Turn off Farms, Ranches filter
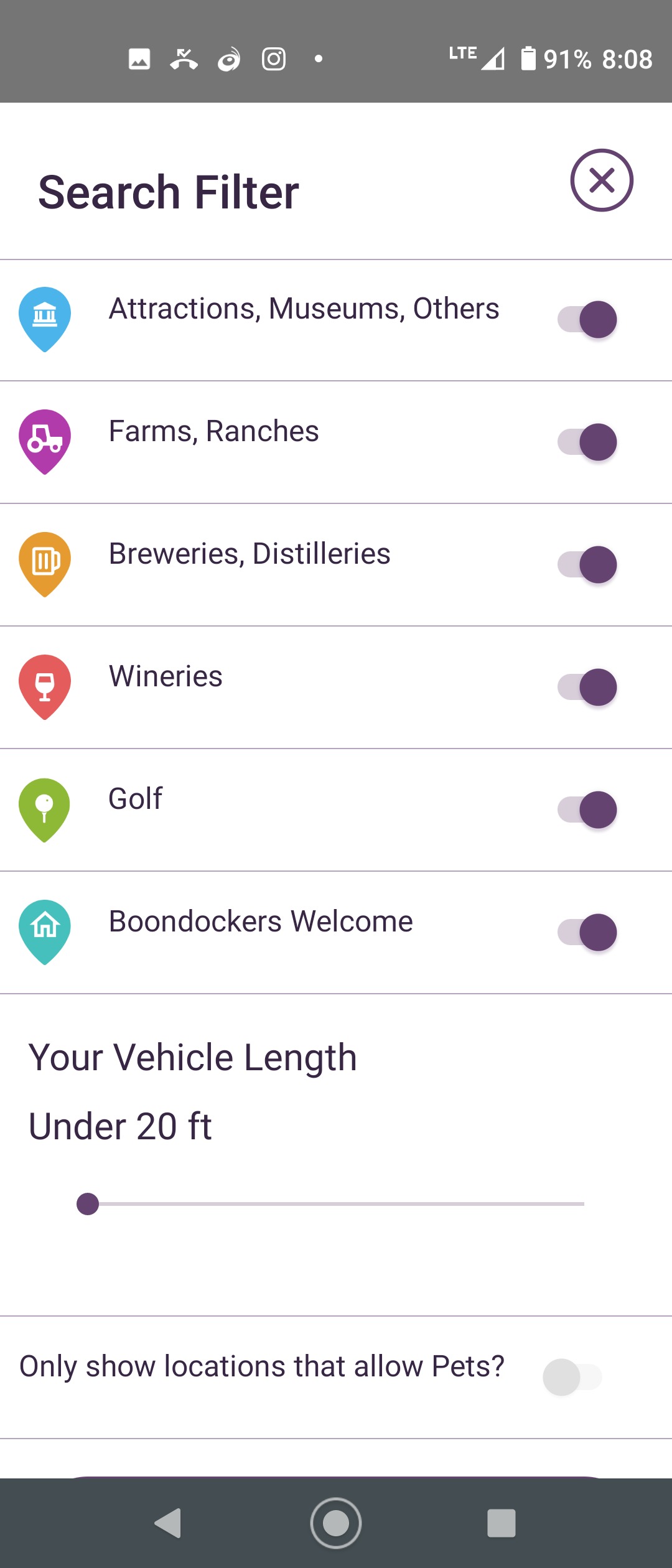The width and height of the screenshot is (672, 1568). 587,442
